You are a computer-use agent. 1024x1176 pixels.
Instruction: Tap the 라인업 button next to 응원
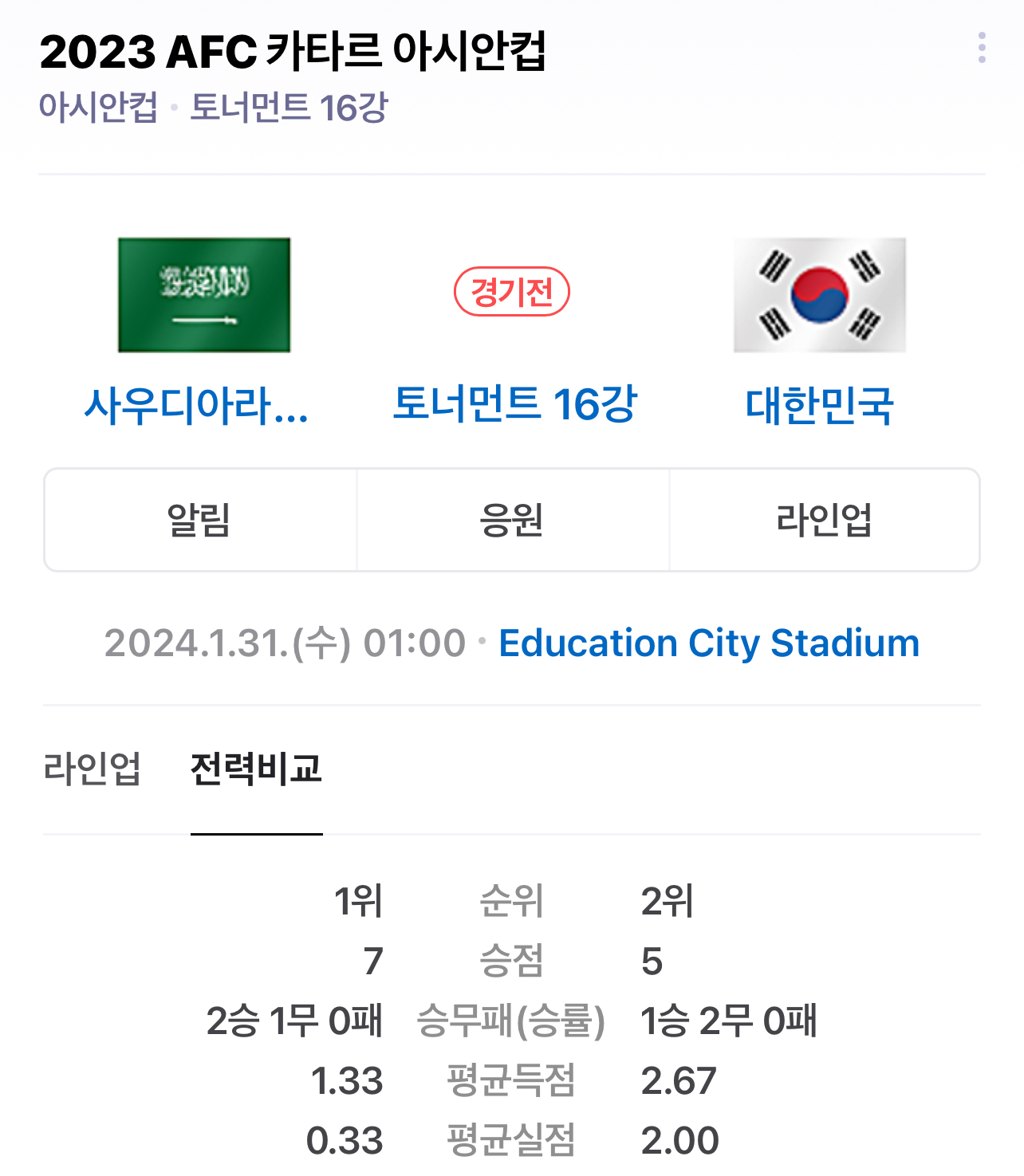pos(824,520)
